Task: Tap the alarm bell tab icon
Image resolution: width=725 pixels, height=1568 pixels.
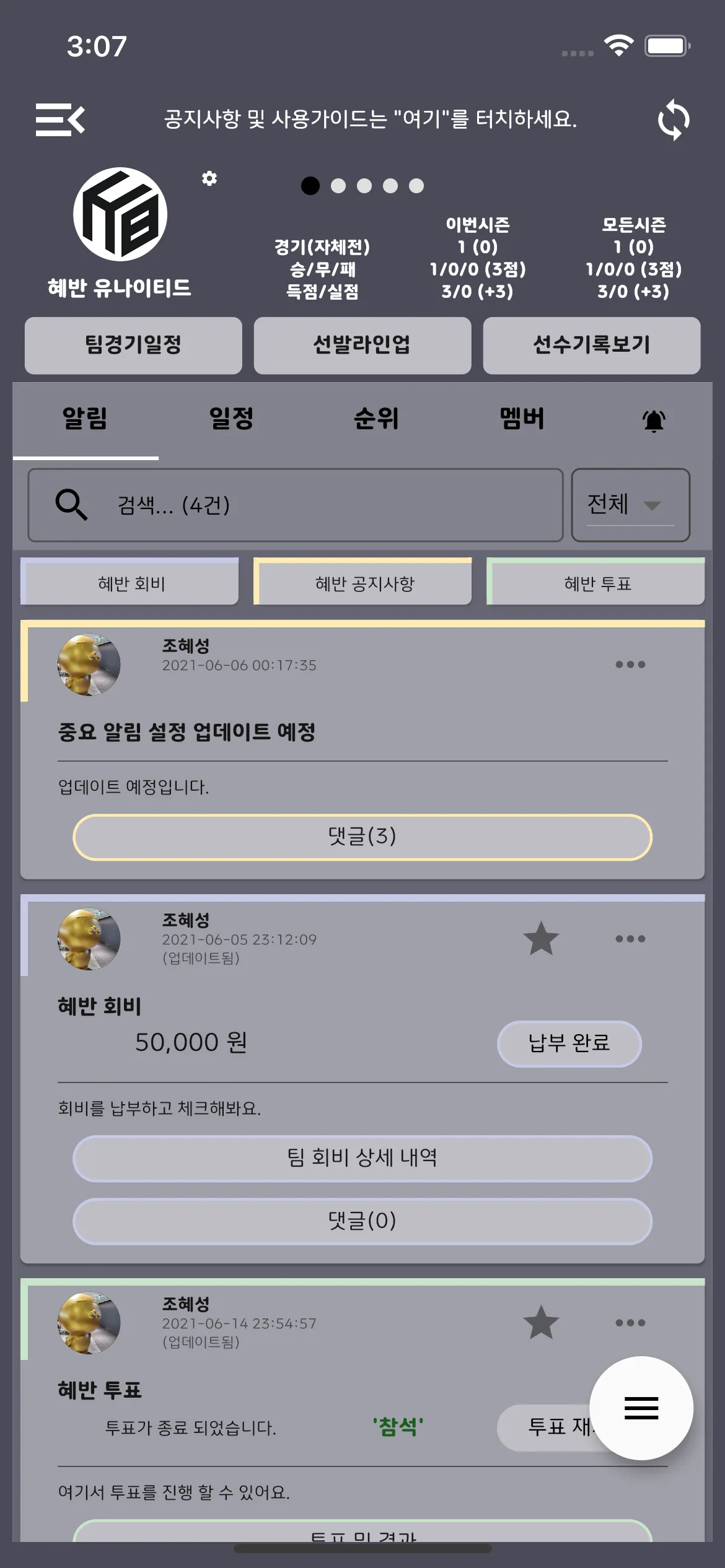Action: (653, 420)
